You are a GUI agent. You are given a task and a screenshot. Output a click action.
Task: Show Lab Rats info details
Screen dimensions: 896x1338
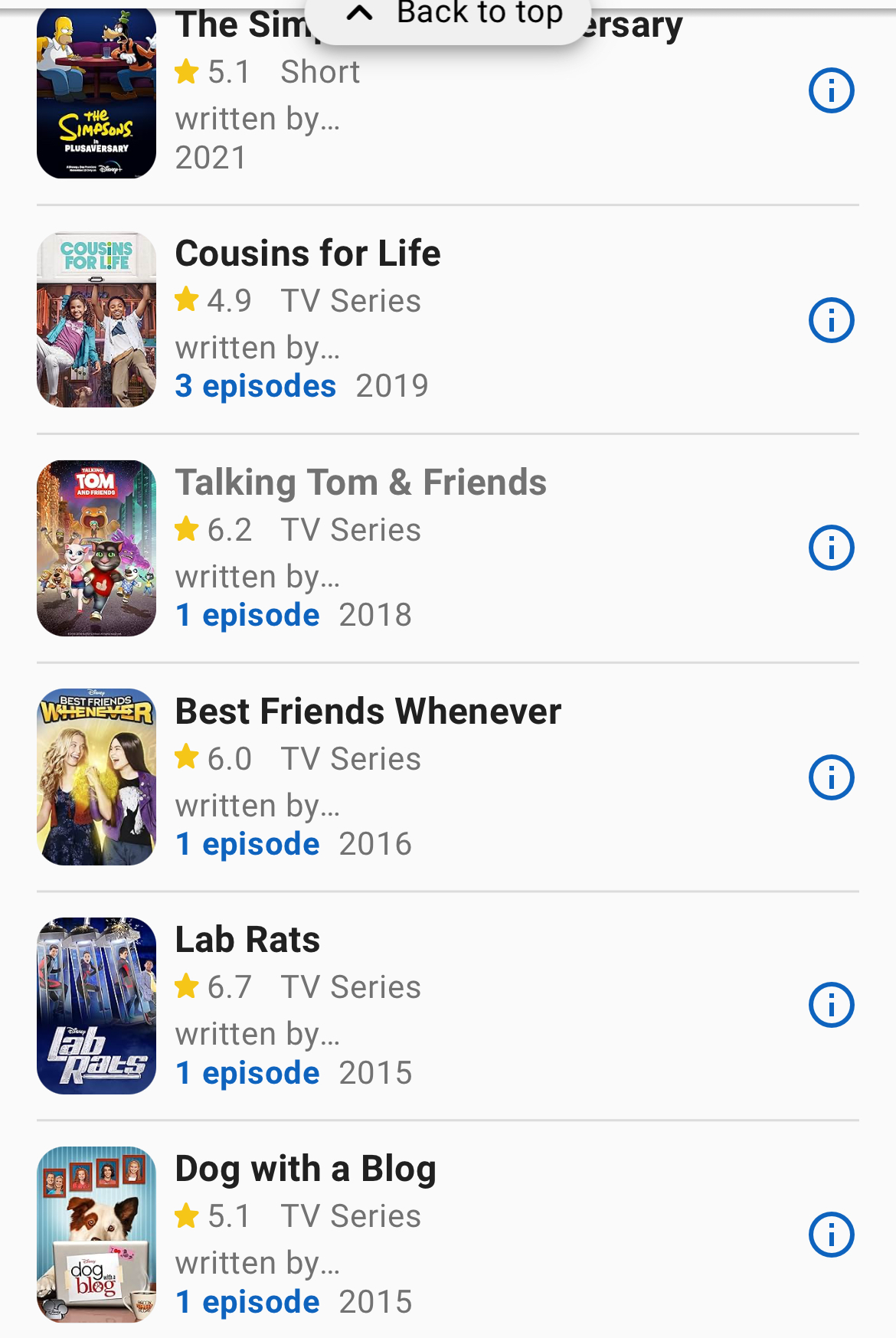click(x=831, y=1005)
